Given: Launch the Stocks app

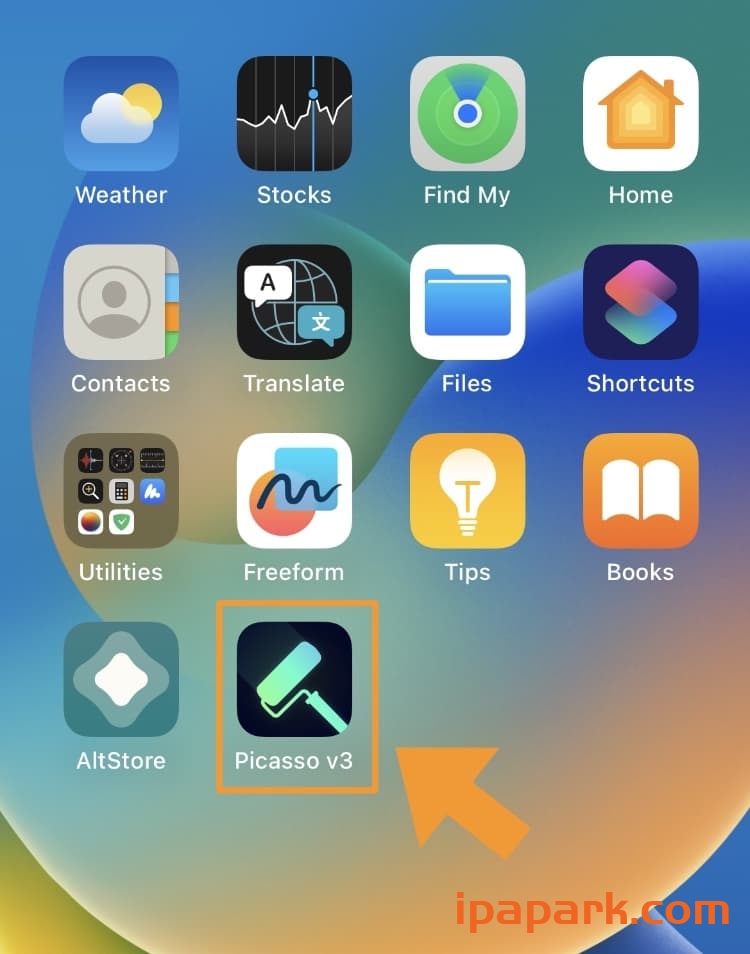Looking at the screenshot, I should pyautogui.click(x=294, y=114).
